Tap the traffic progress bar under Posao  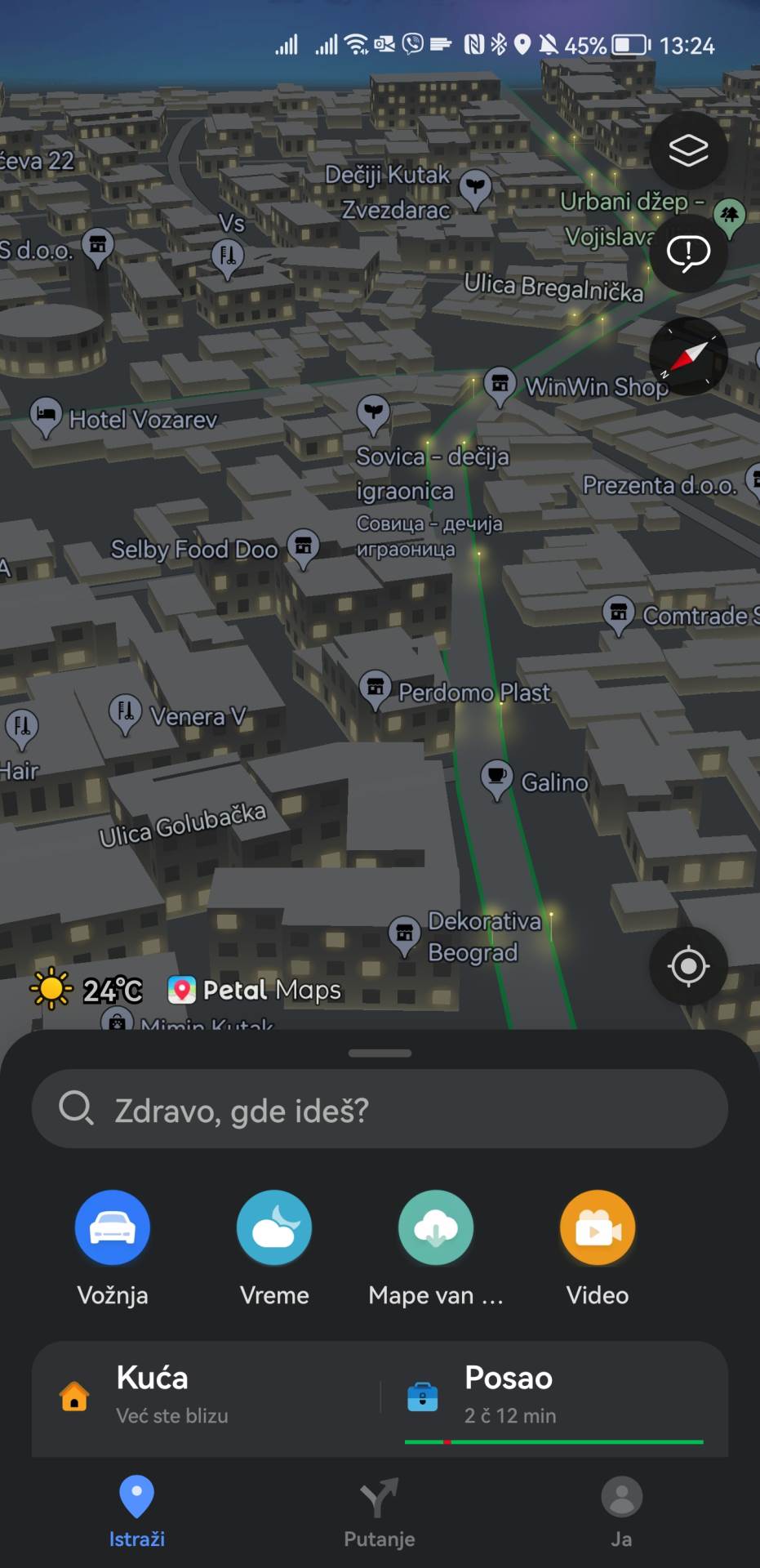coord(553,1440)
